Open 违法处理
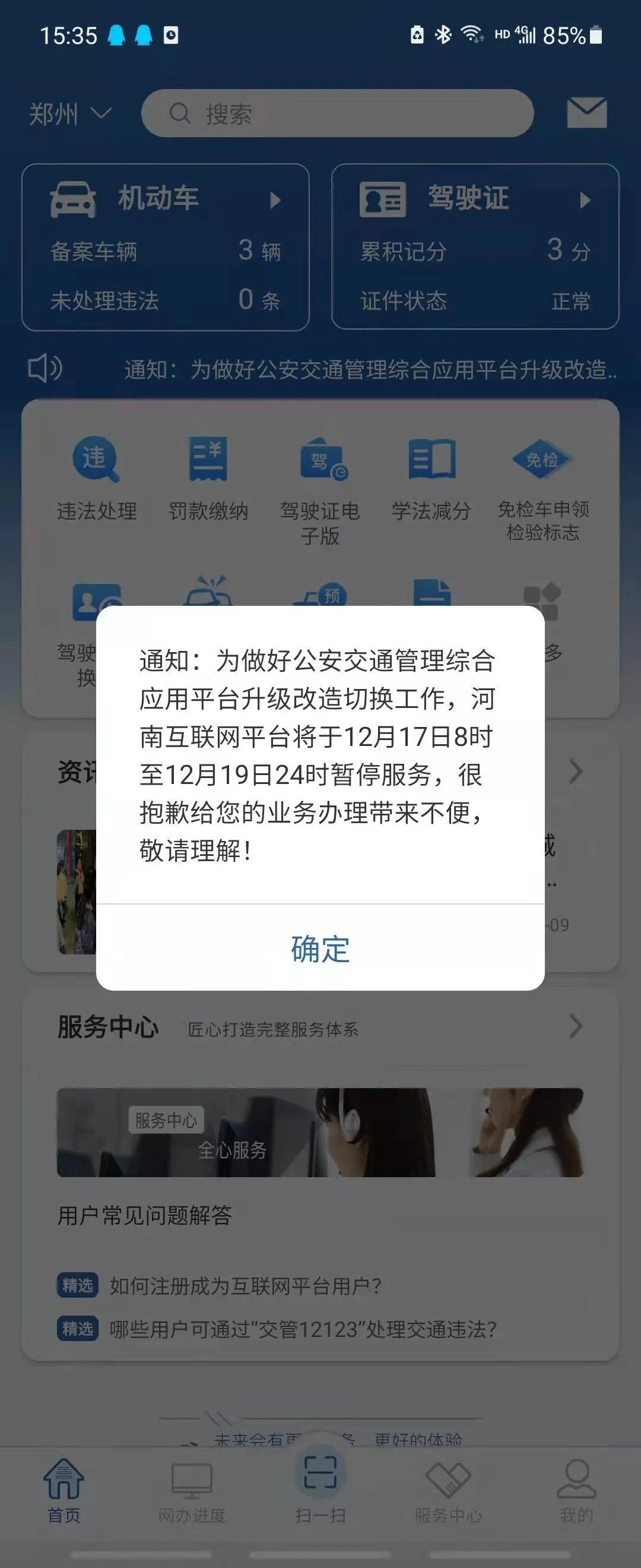641x1568 pixels. pyautogui.click(x=97, y=479)
